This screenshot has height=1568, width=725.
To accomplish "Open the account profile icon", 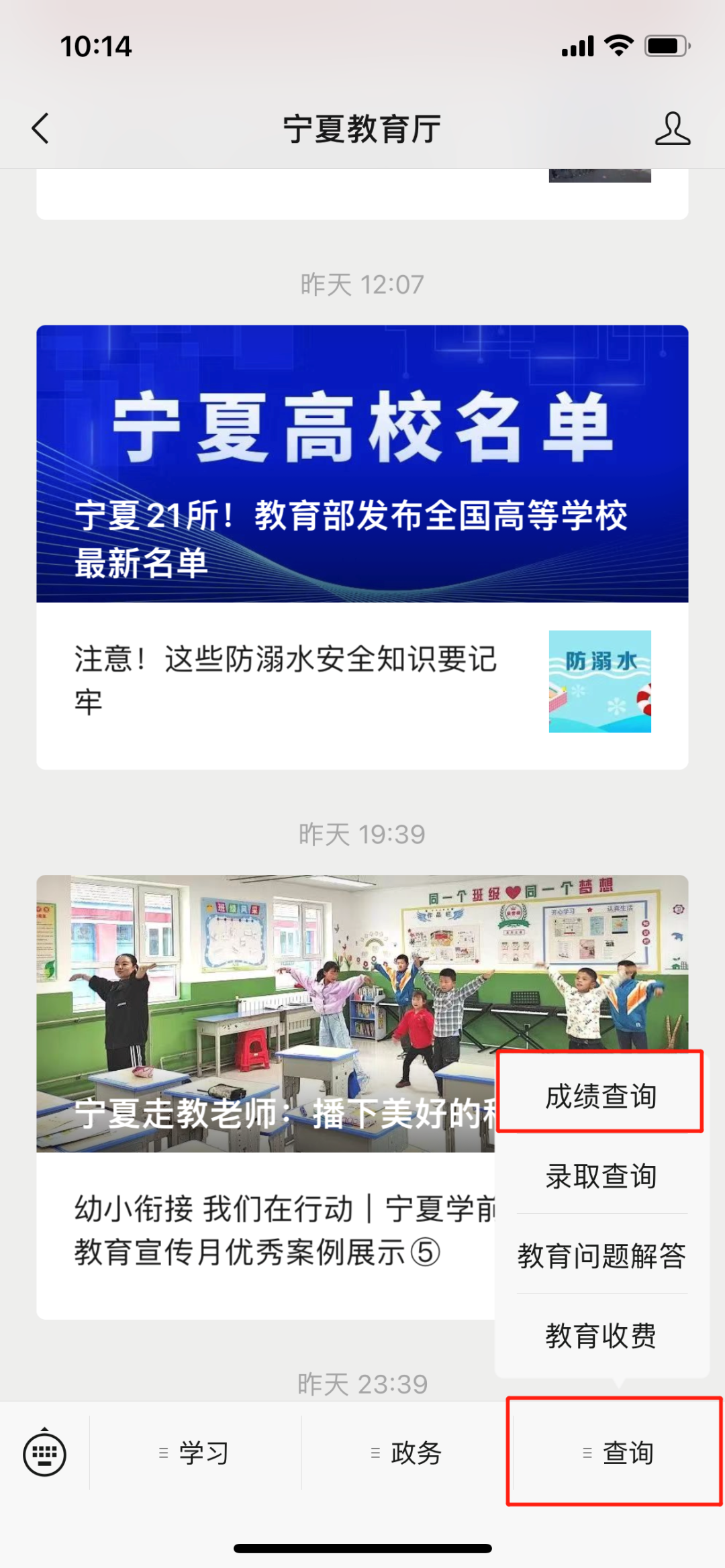I will (672, 128).
